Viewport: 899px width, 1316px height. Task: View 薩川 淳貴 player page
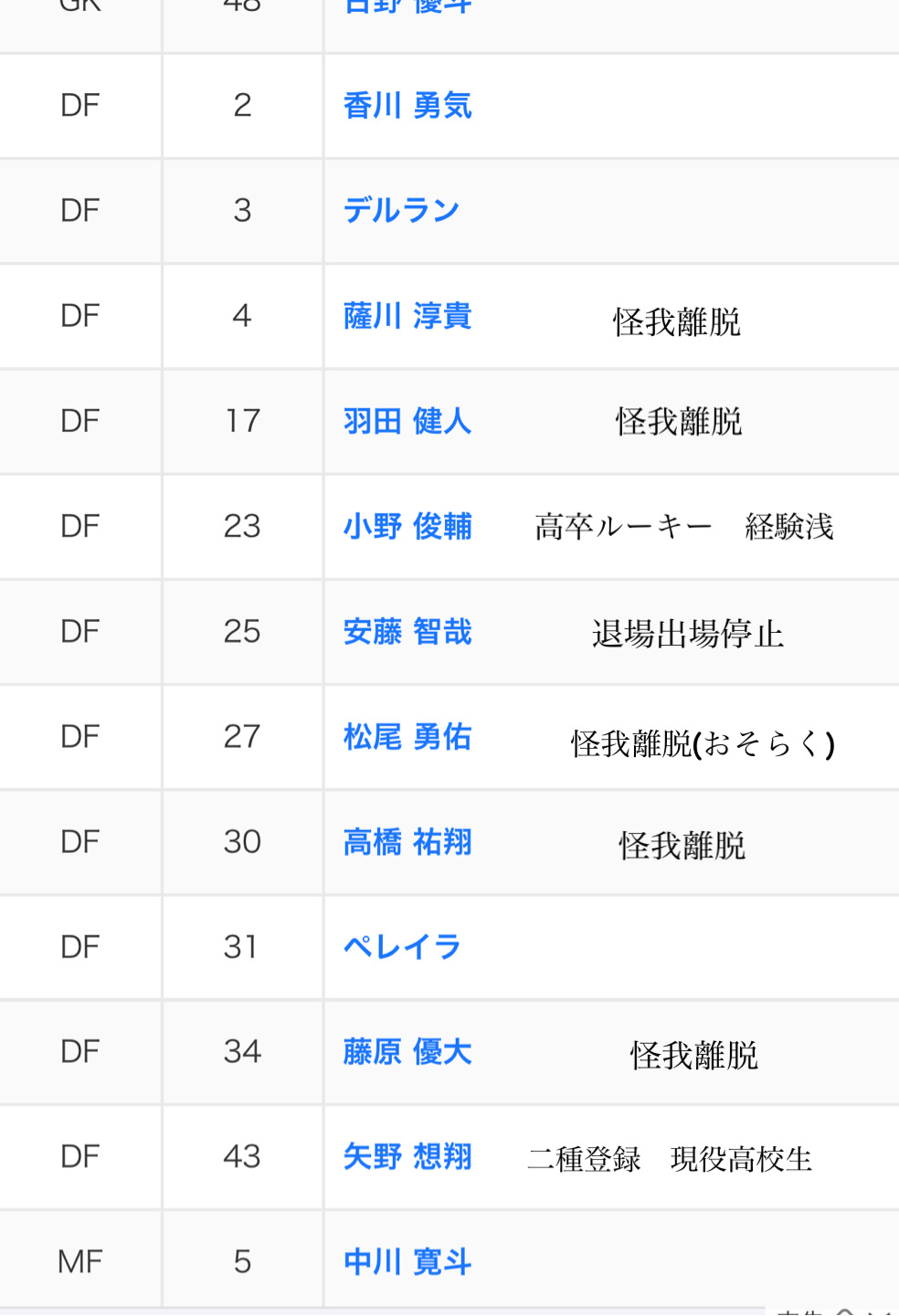407,316
